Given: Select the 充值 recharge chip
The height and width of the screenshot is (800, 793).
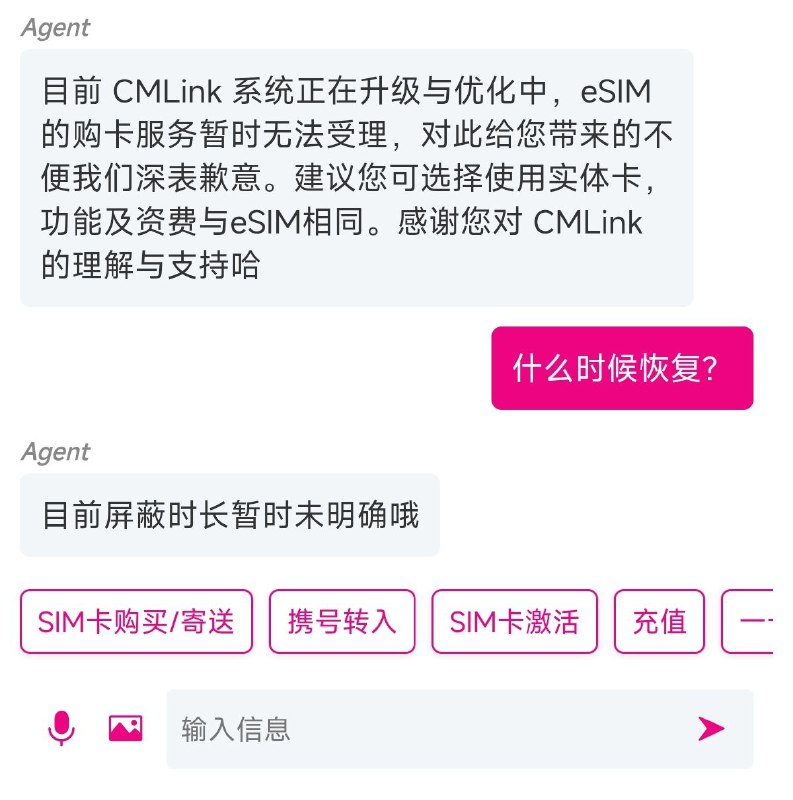Looking at the screenshot, I should click(659, 621).
